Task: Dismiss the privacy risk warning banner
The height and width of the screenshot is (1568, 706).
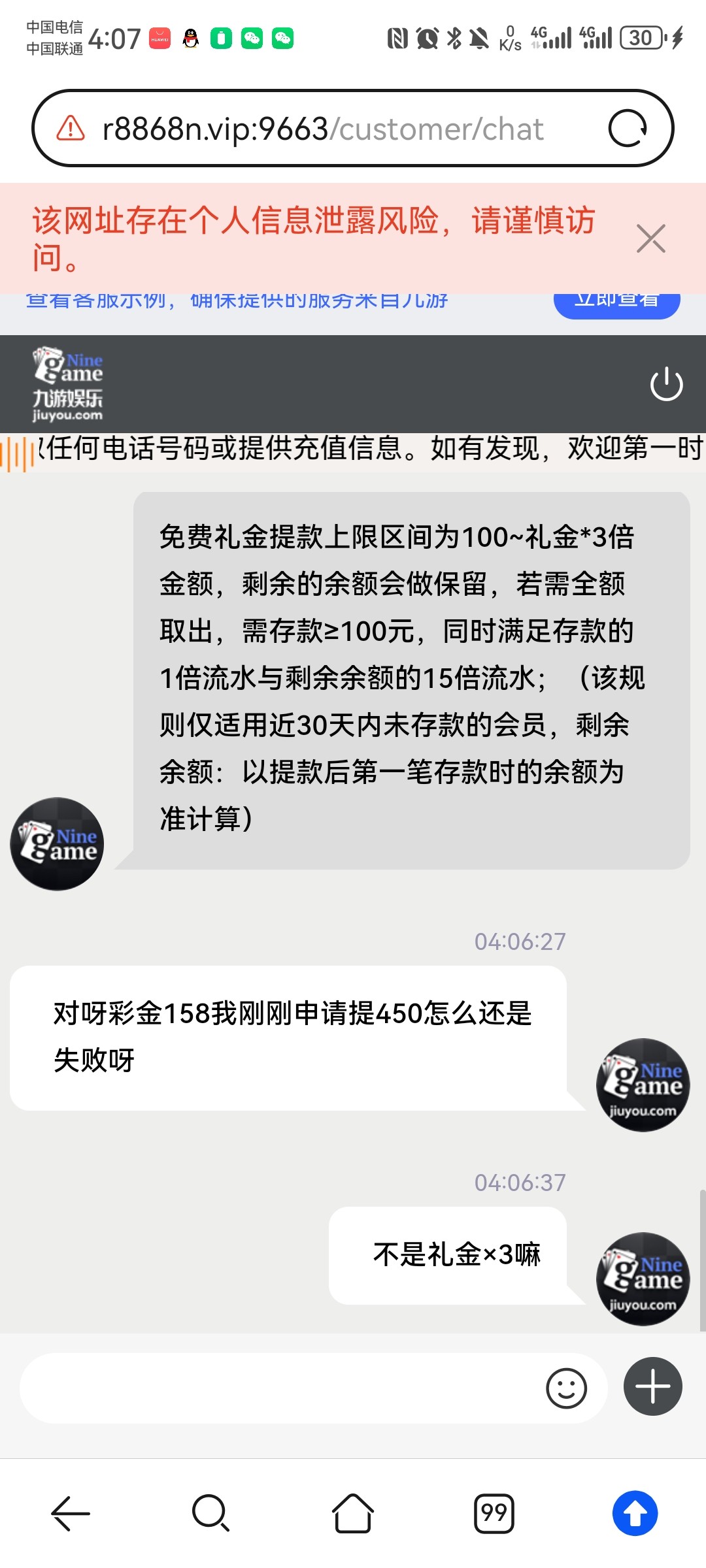Action: pos(650,238)
